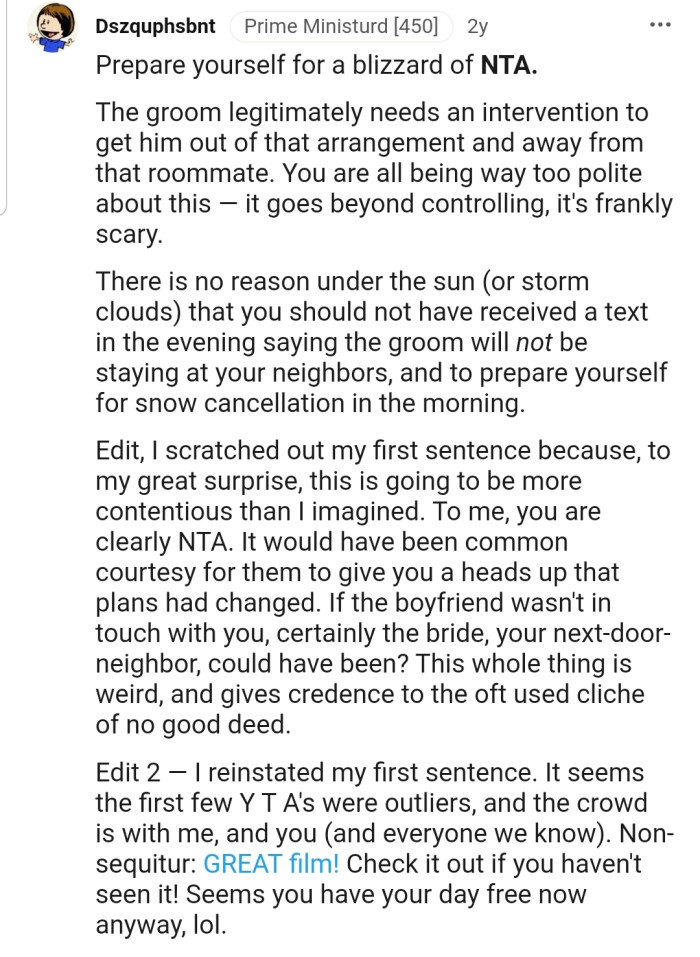The width and height of the screenshot is (700, 957).
Task: Open the comment overflow menu
Action: (x=660, y=24)
